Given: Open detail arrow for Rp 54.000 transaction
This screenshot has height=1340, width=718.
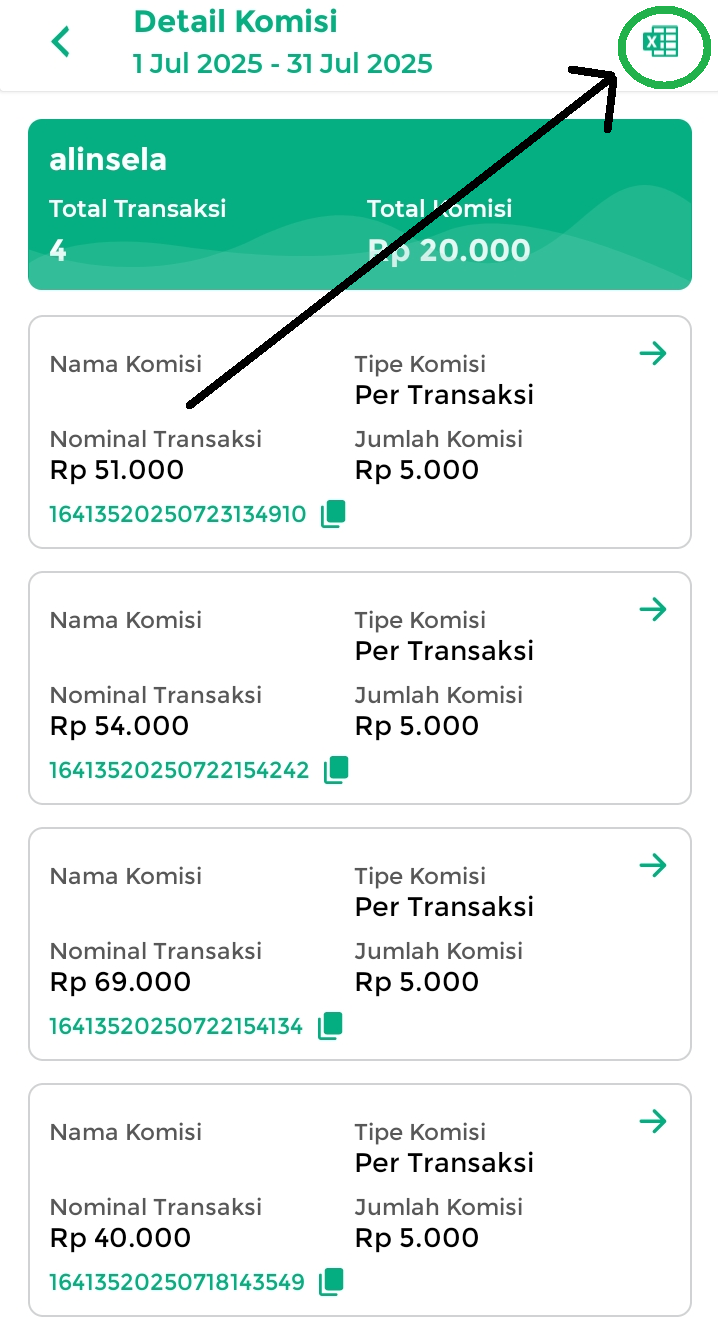Looking at the screenshot, I should tap(653, 609).
